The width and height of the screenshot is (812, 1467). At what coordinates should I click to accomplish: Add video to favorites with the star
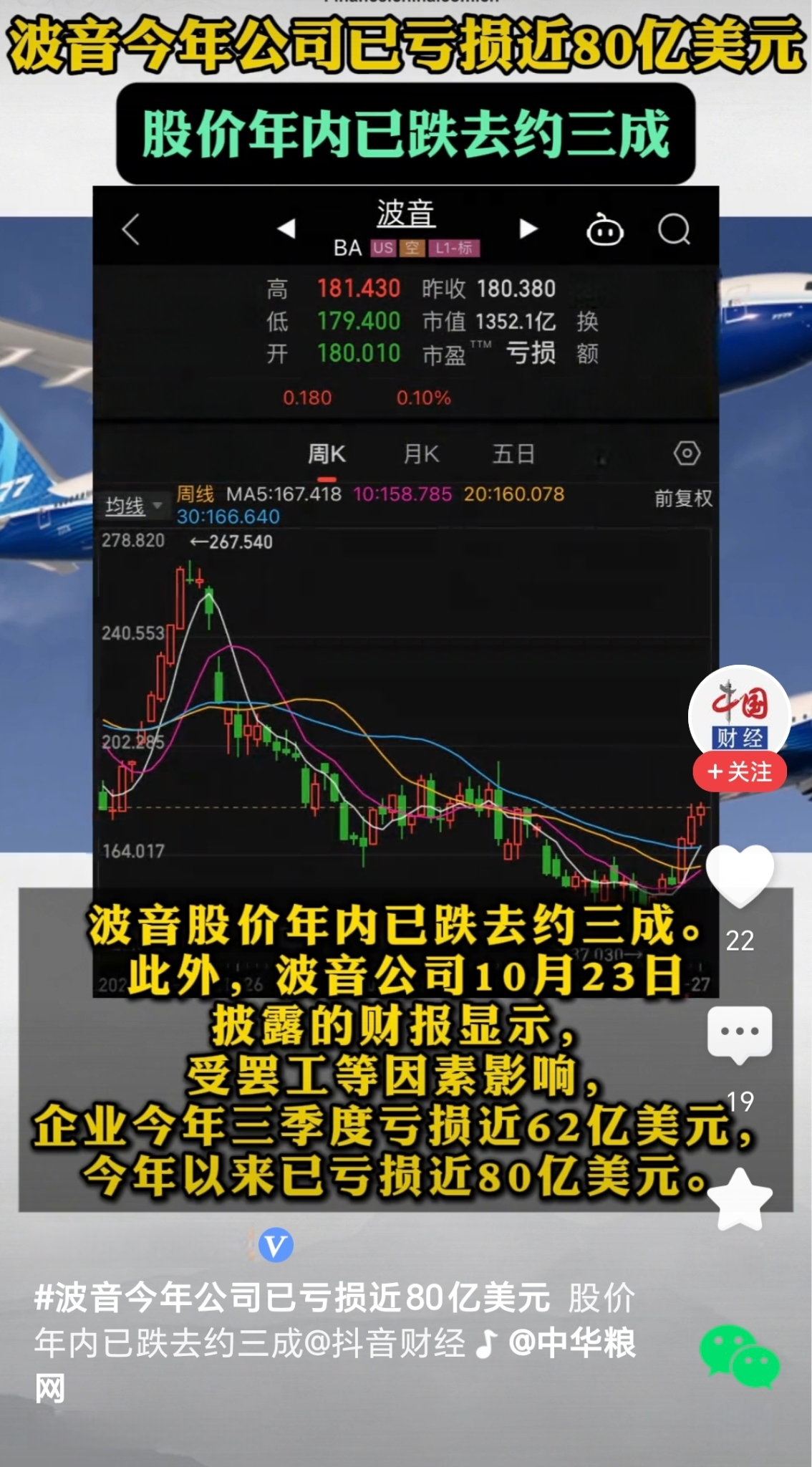[739, 1199]
